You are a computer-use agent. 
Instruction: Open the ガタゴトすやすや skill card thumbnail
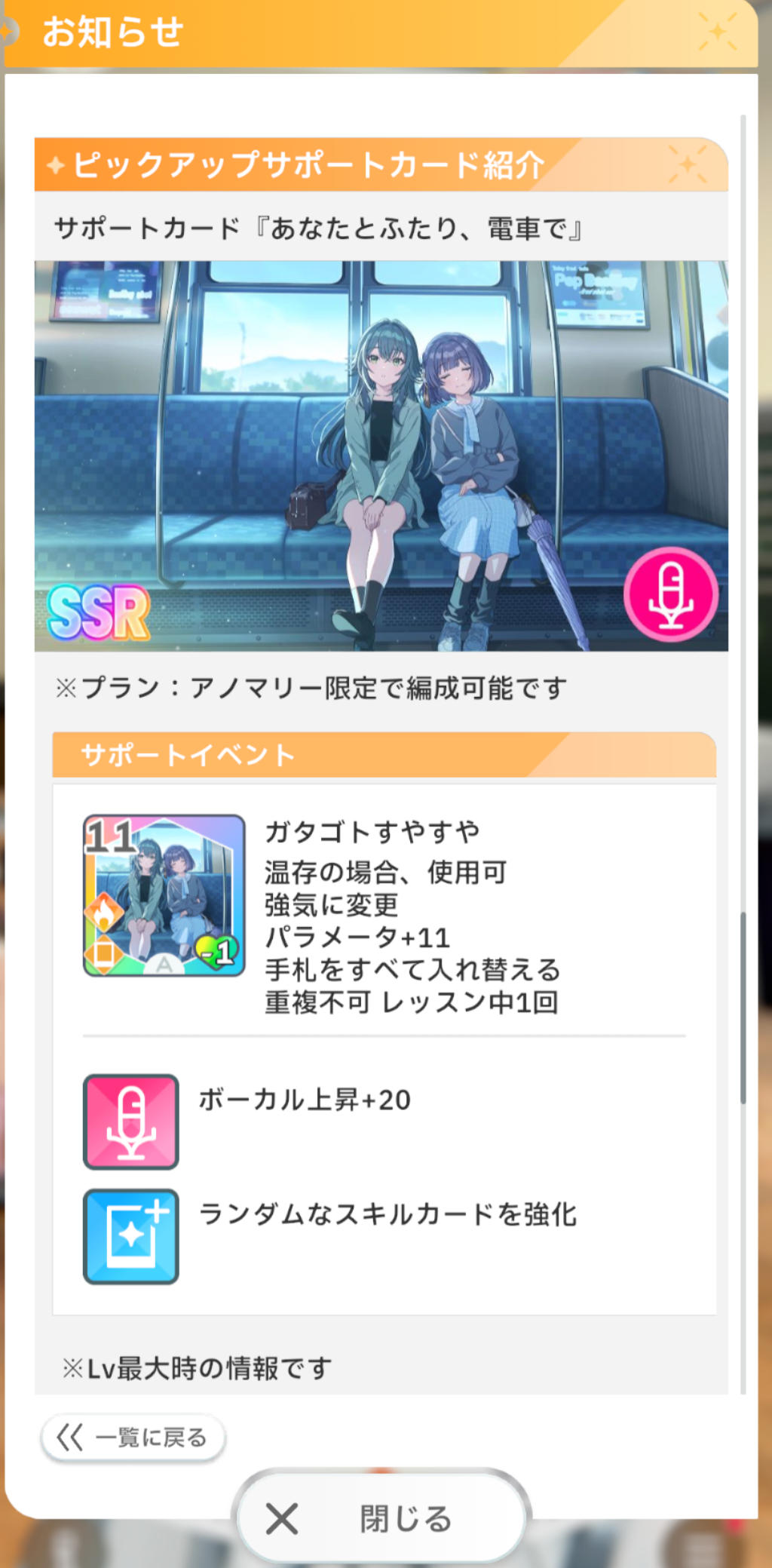pos(164,895)
